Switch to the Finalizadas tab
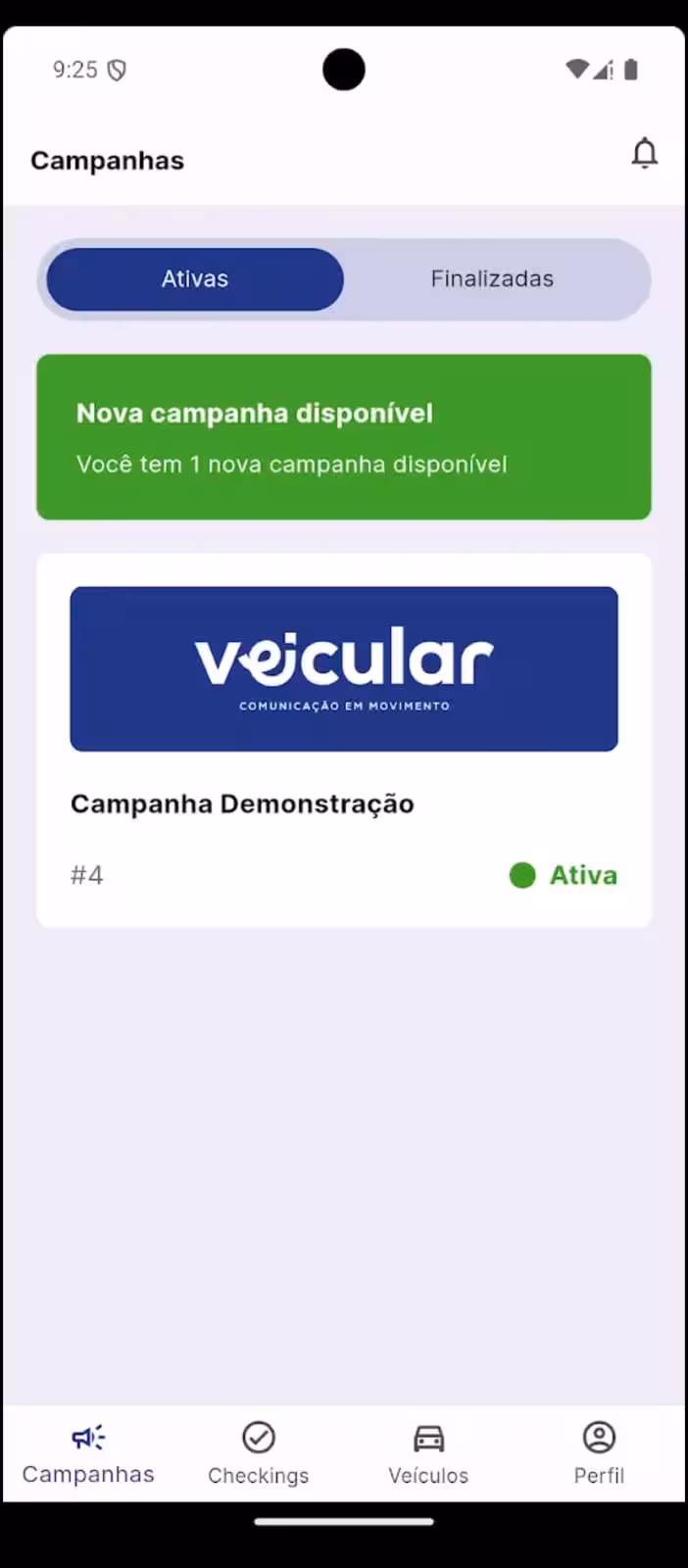The width and height of the screenshot is (688, 1568). click(492, 279)
